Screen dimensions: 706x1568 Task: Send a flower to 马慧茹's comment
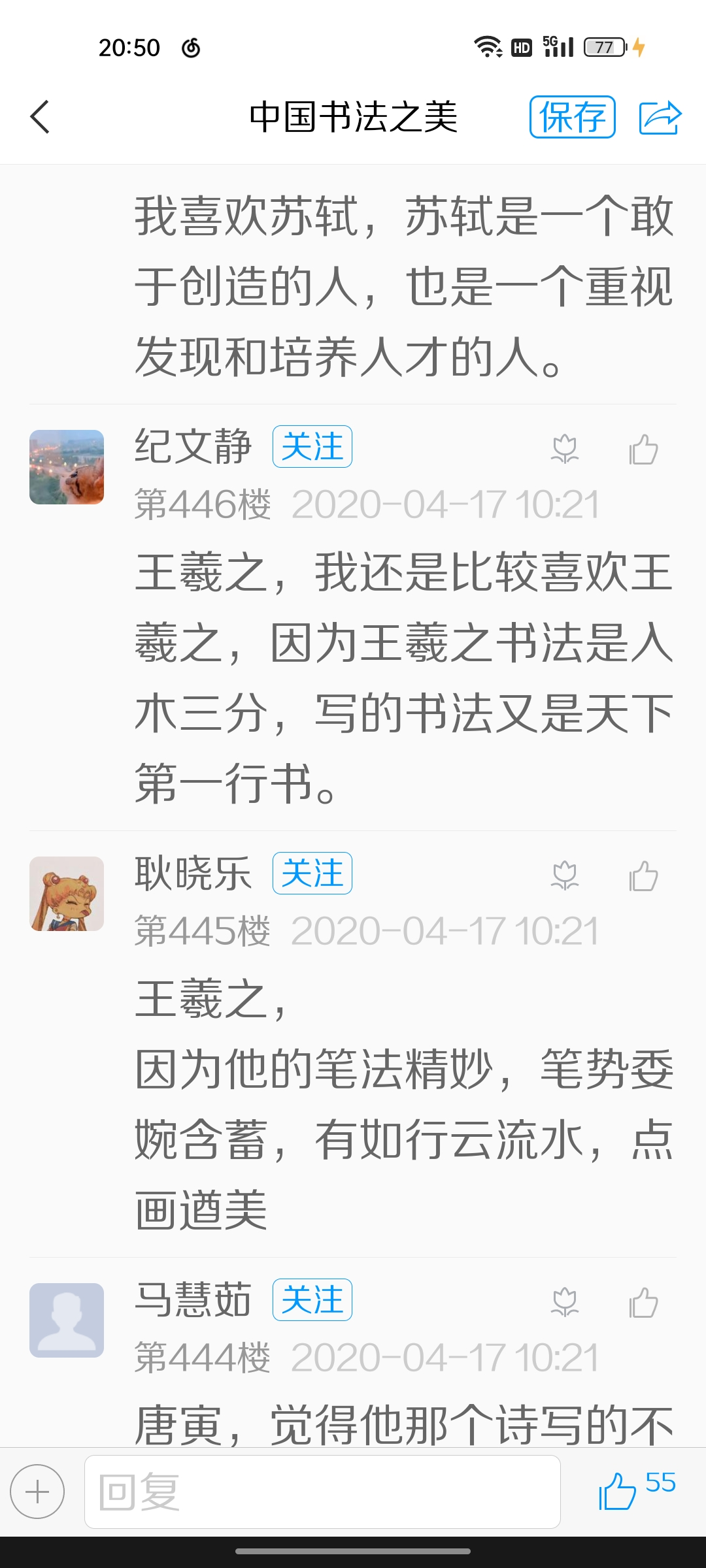565,1303
